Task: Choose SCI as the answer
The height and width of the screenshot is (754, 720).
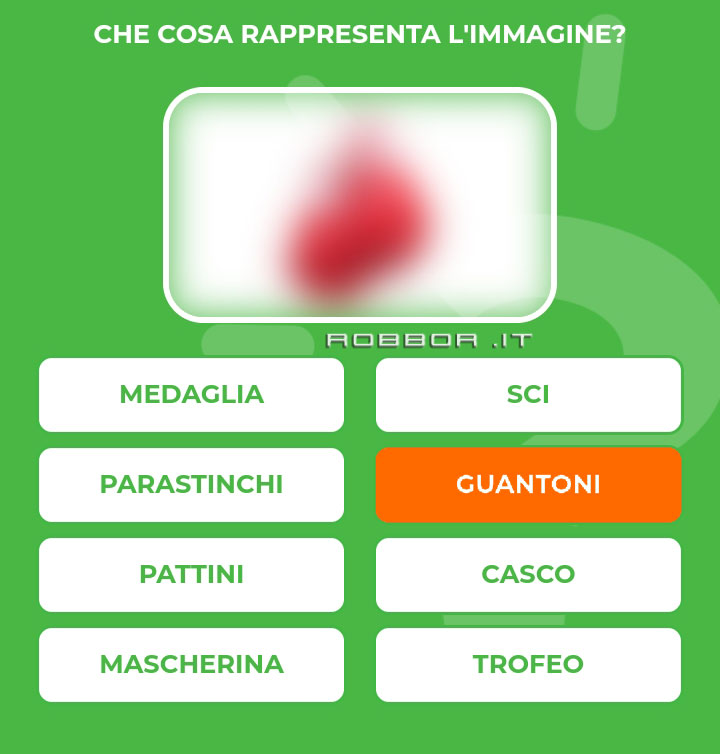Action: pos(528,394)
